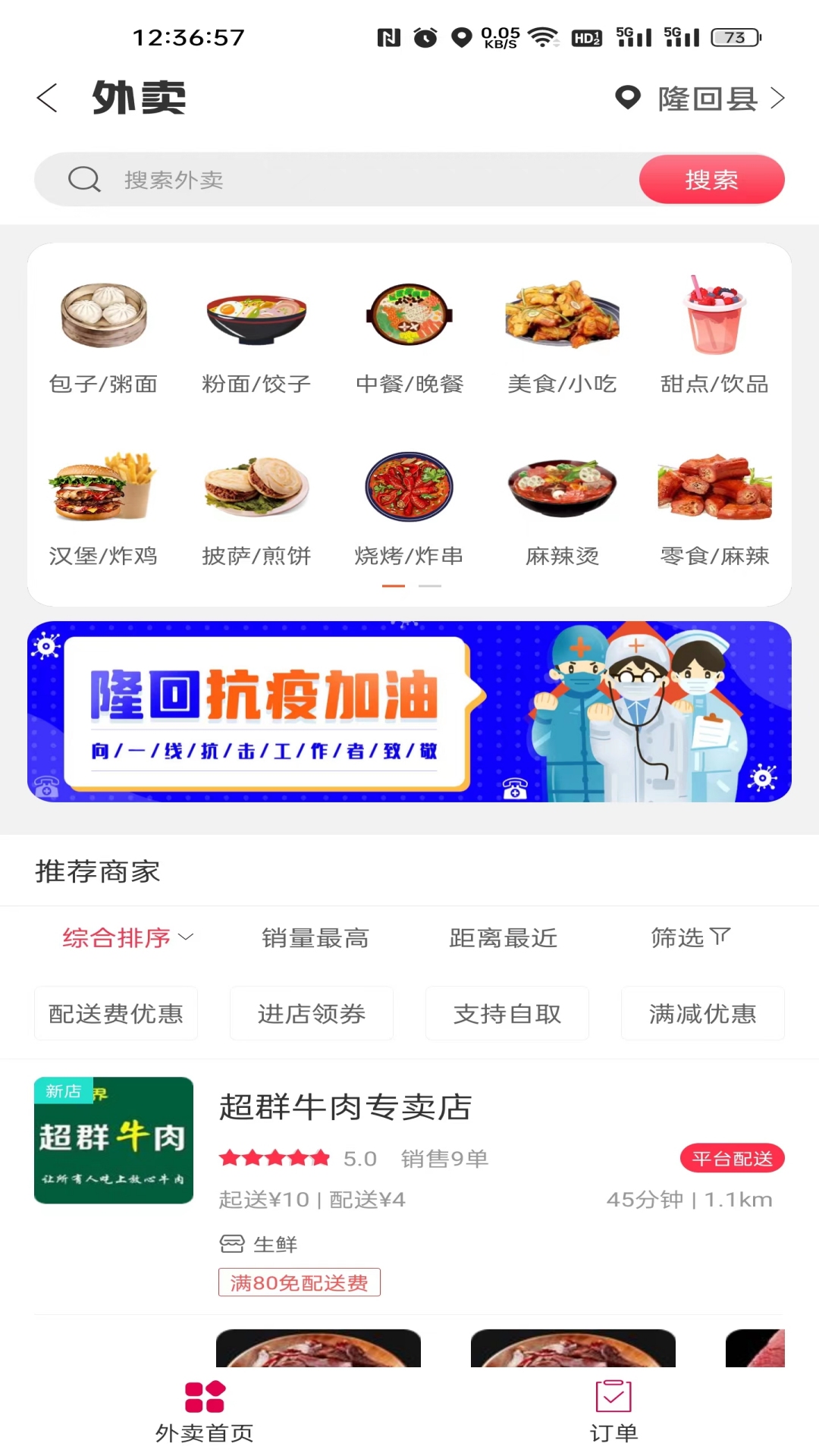
Task: Sort merchants by 销量最高
Action: tap(315, 938)
